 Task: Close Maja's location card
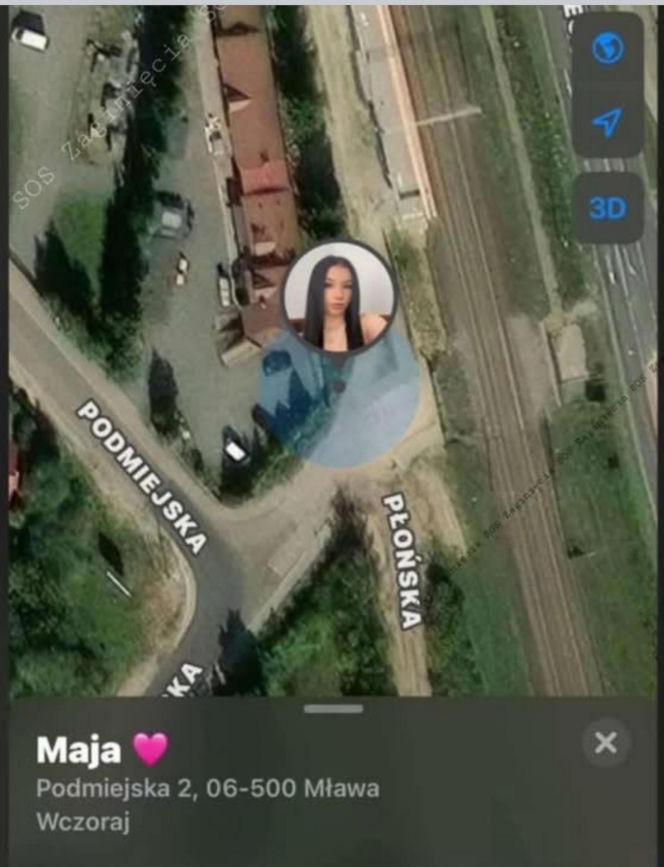[x=606, y=743]
